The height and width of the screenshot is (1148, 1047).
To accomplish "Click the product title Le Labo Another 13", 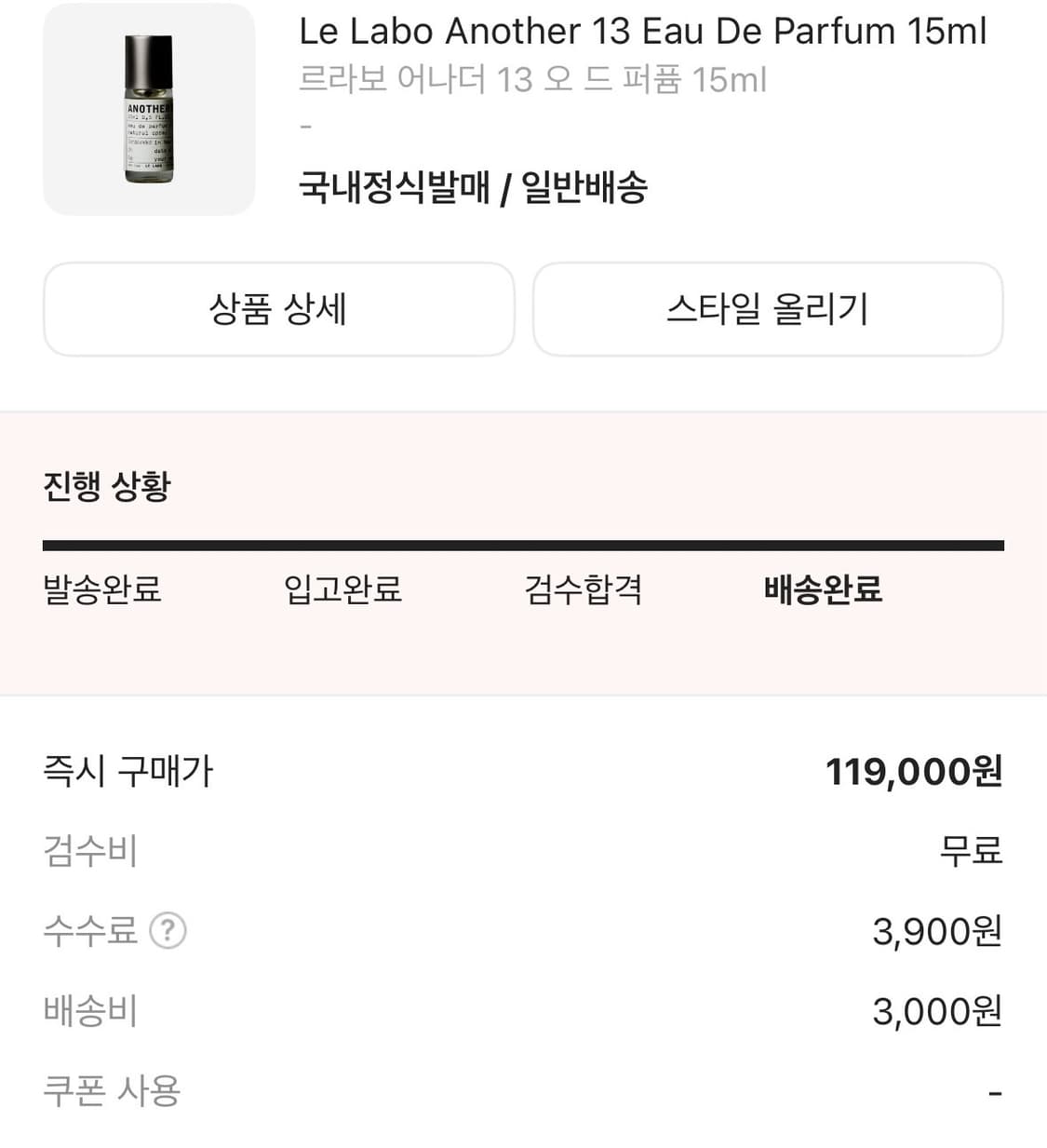I will [x=642, y=31].
